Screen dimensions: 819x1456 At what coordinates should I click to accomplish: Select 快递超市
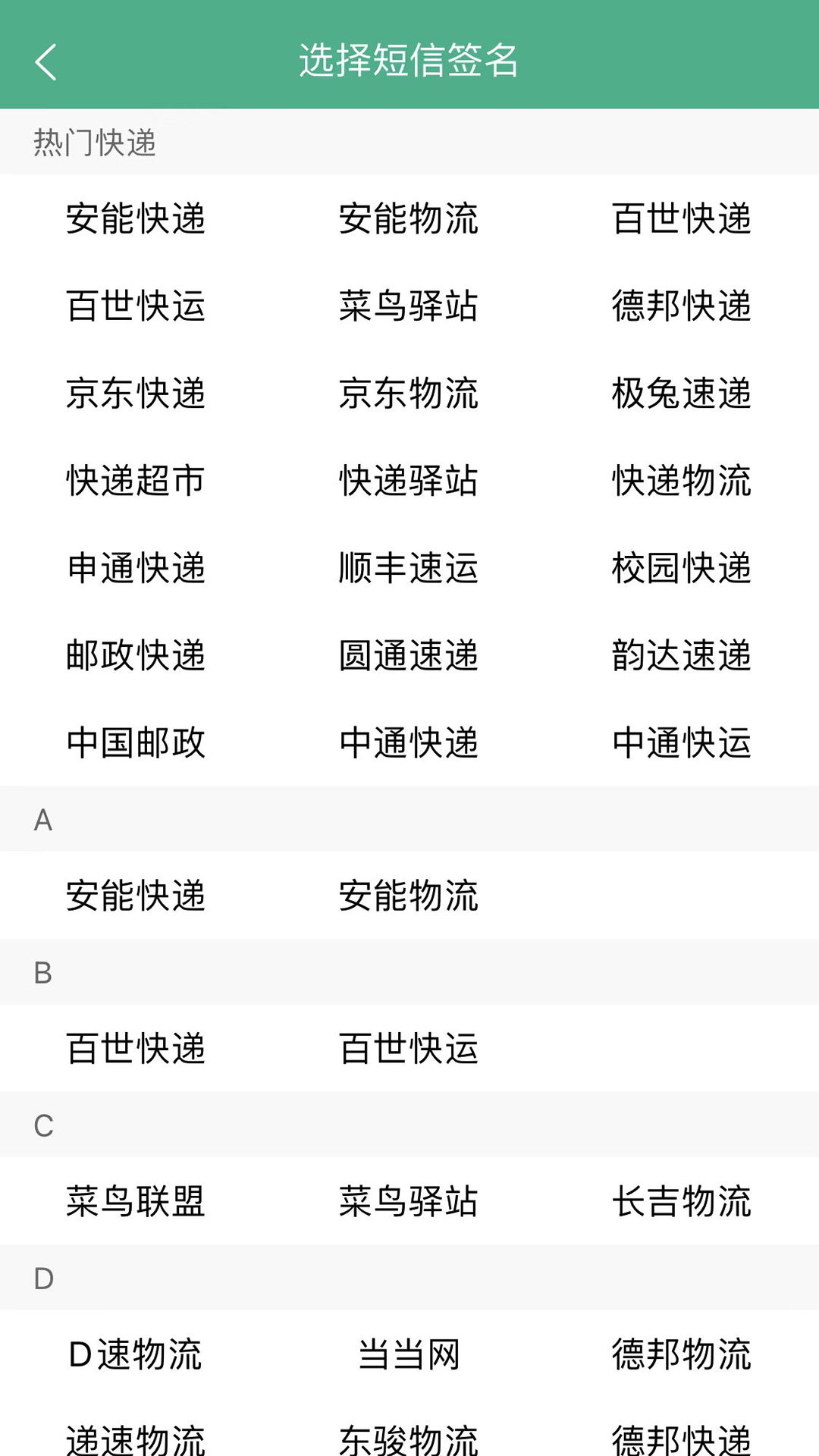coord(136,481)
